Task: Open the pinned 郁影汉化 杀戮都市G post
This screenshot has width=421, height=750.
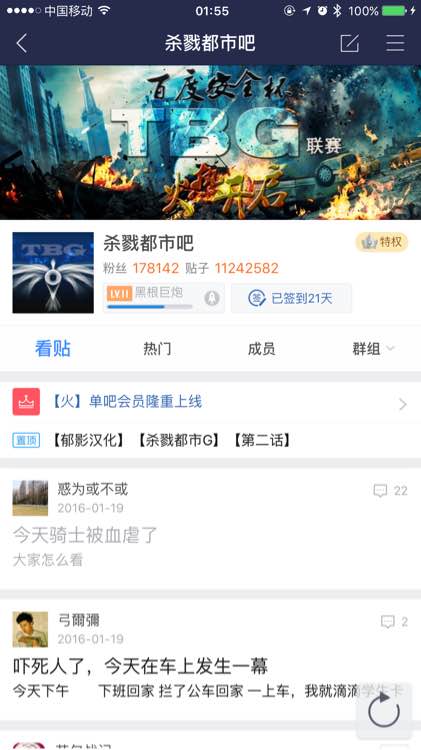Action: click(210, 440)
